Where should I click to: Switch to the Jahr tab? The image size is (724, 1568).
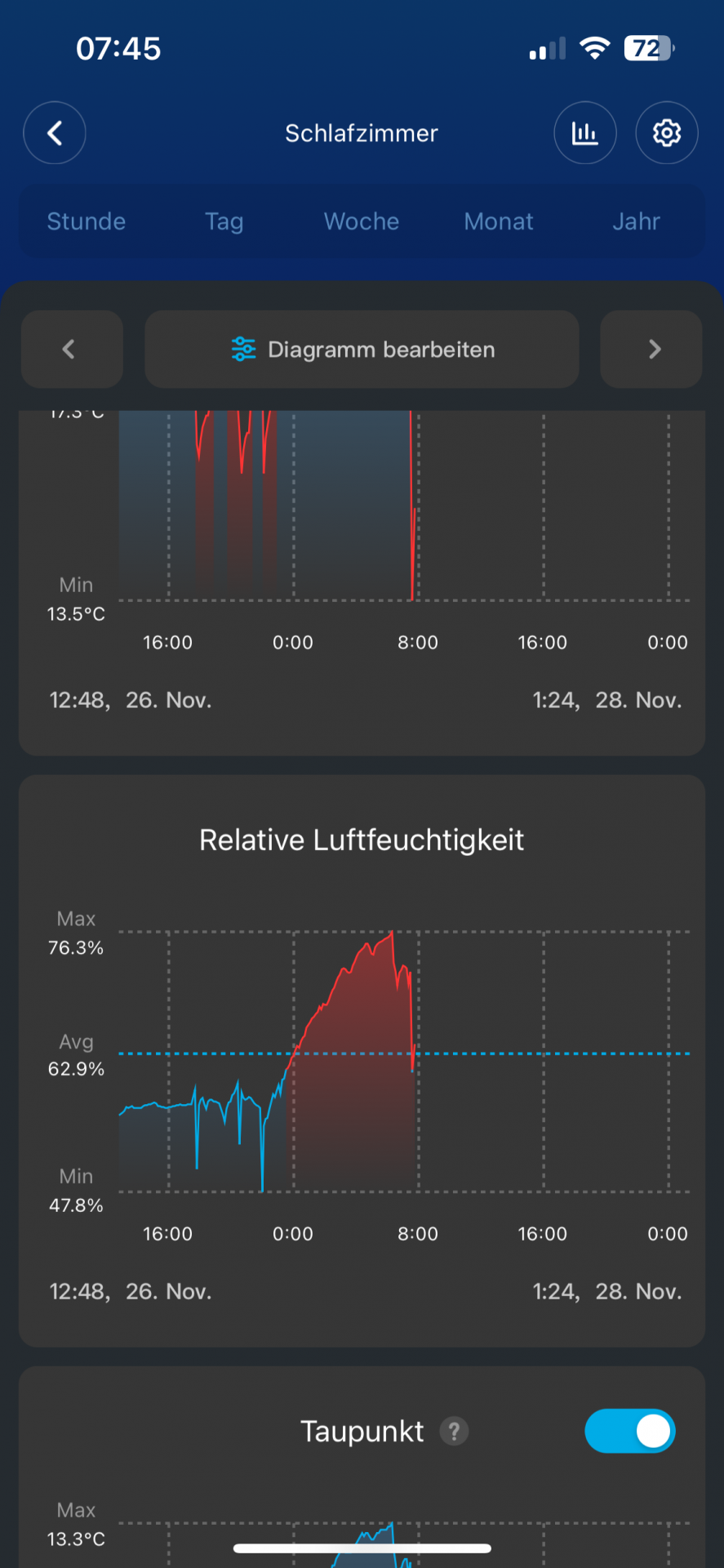(x=636, y=221)
